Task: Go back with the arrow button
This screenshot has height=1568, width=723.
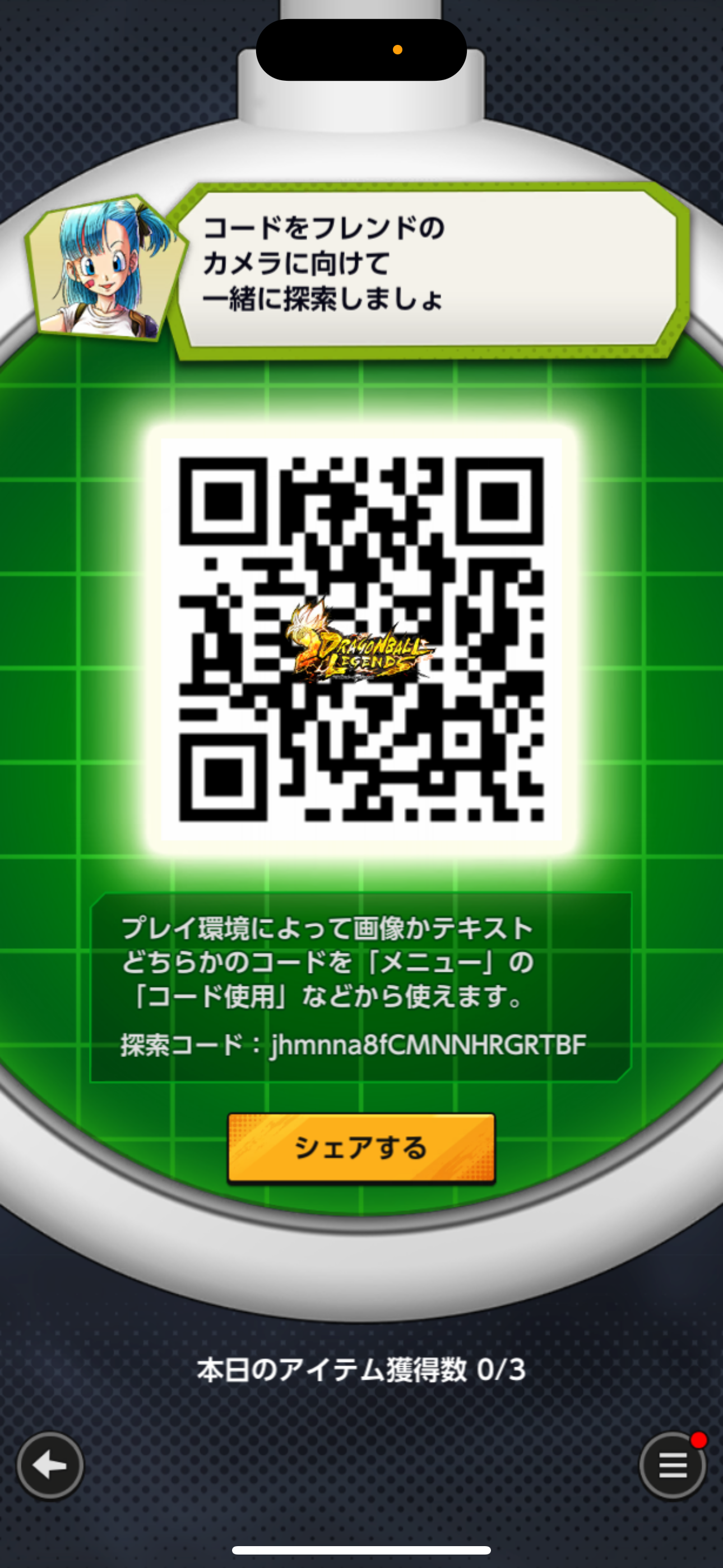Action: coord(50,1465)
